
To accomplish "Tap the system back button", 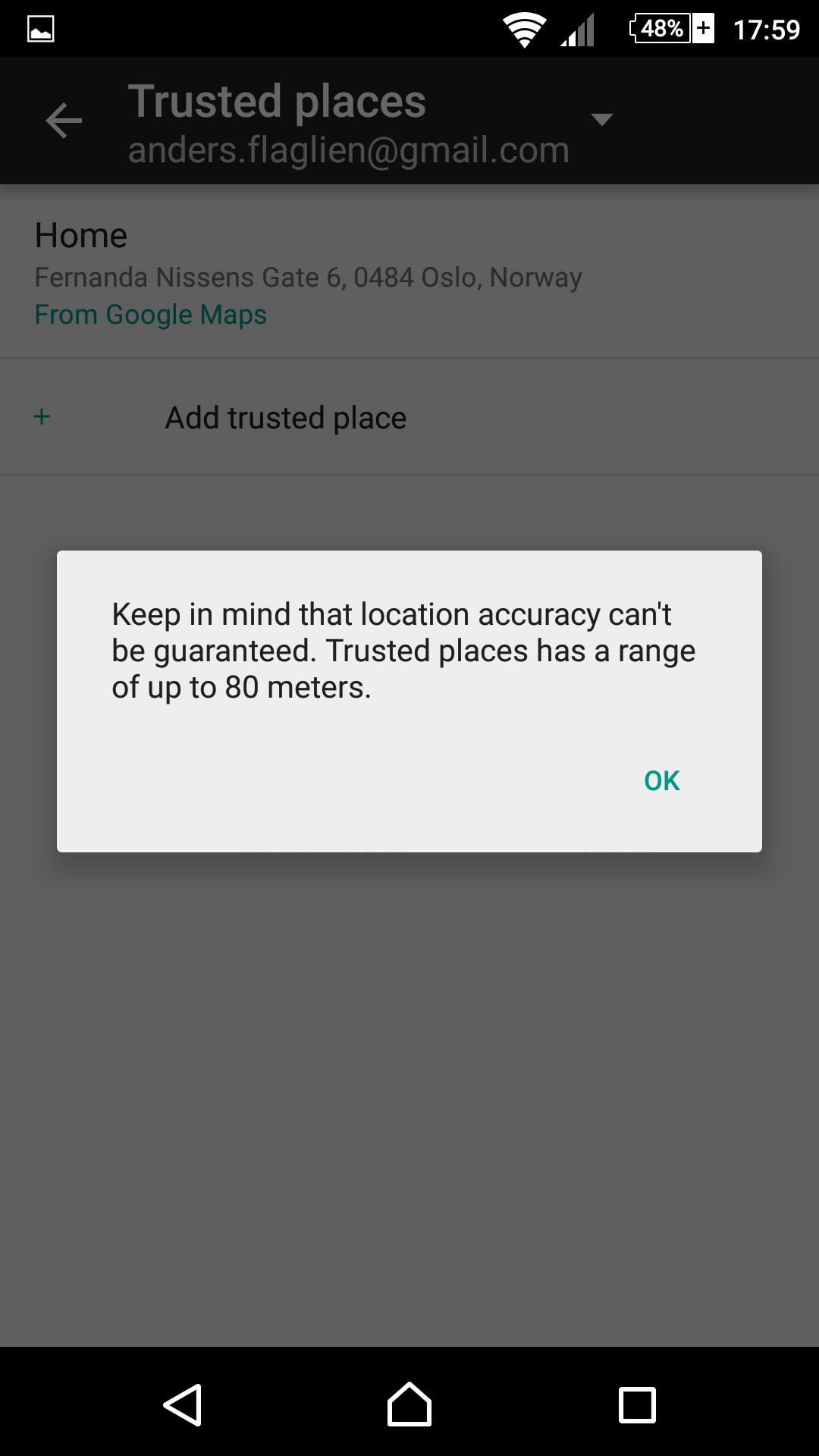I will (183, 1404).
